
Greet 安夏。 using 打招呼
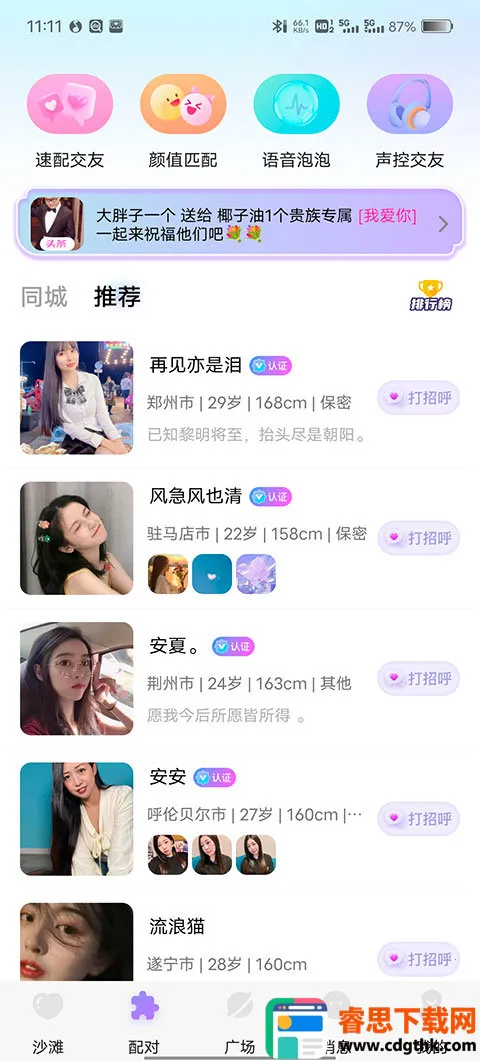coord(418,678)
